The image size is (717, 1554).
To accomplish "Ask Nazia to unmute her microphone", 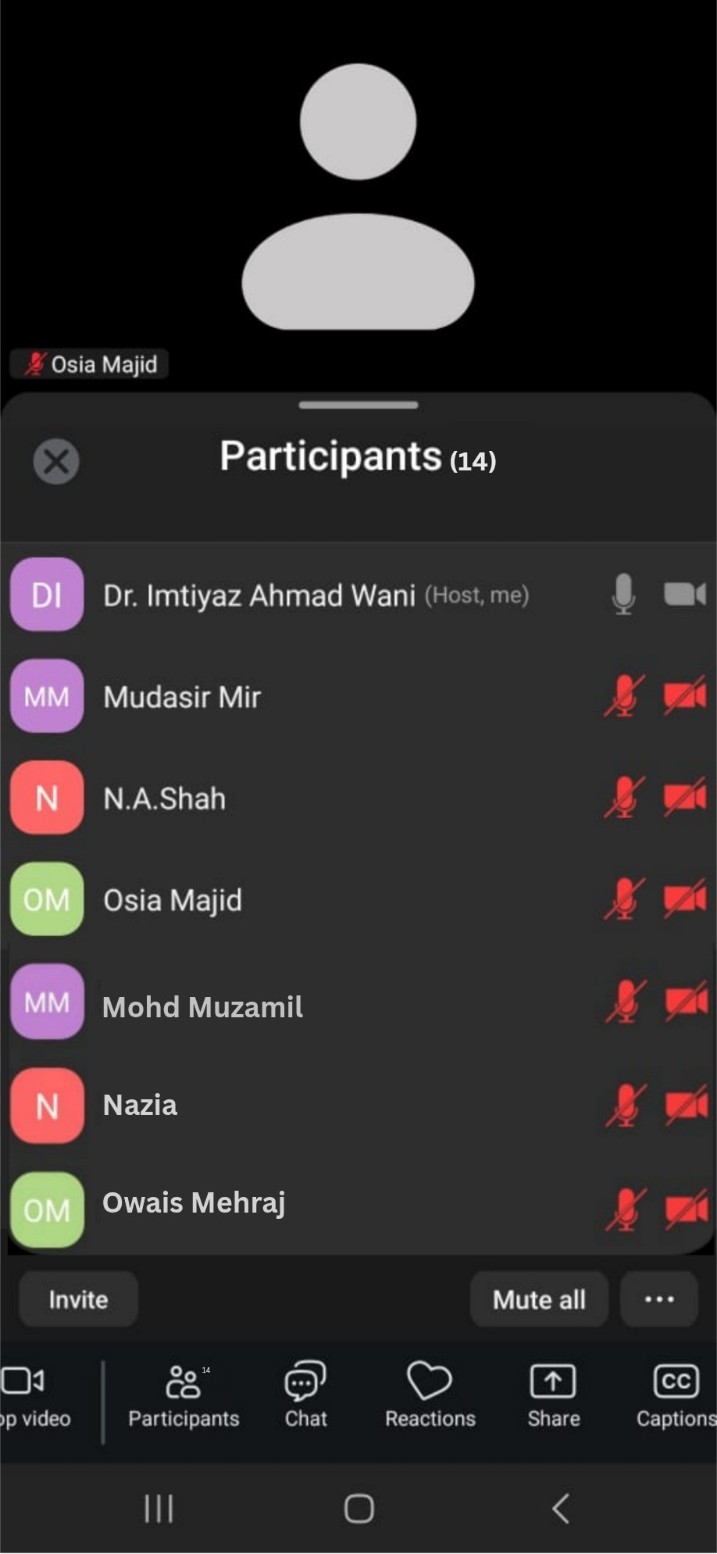I will (x=625, y=1105).
